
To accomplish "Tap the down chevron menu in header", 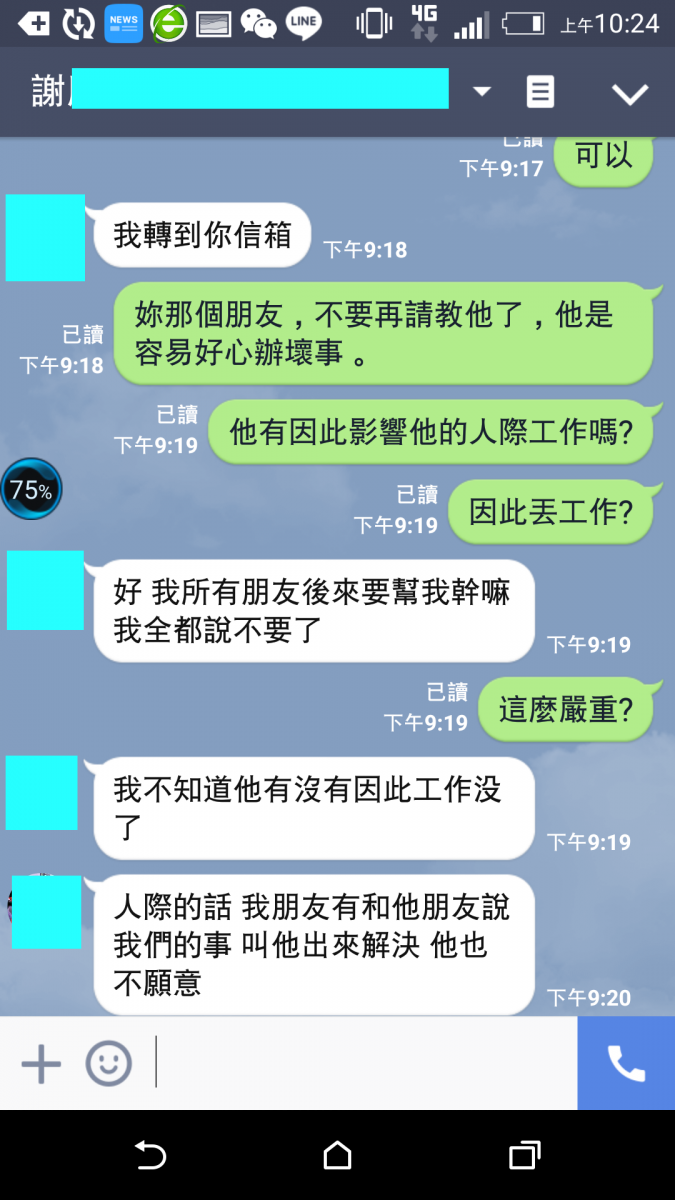I will tap(630, 94).
